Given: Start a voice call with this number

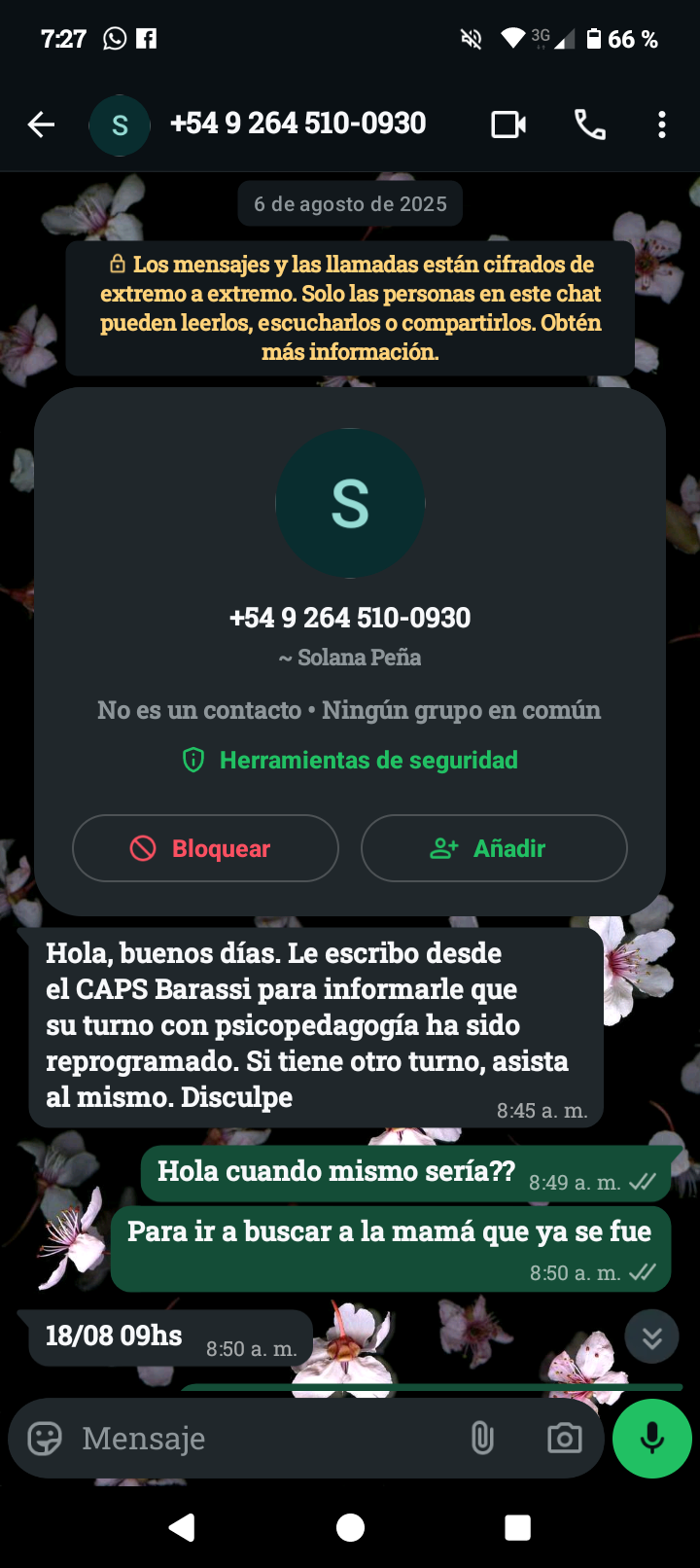Looking at the screenshot, I should point(589,125).
